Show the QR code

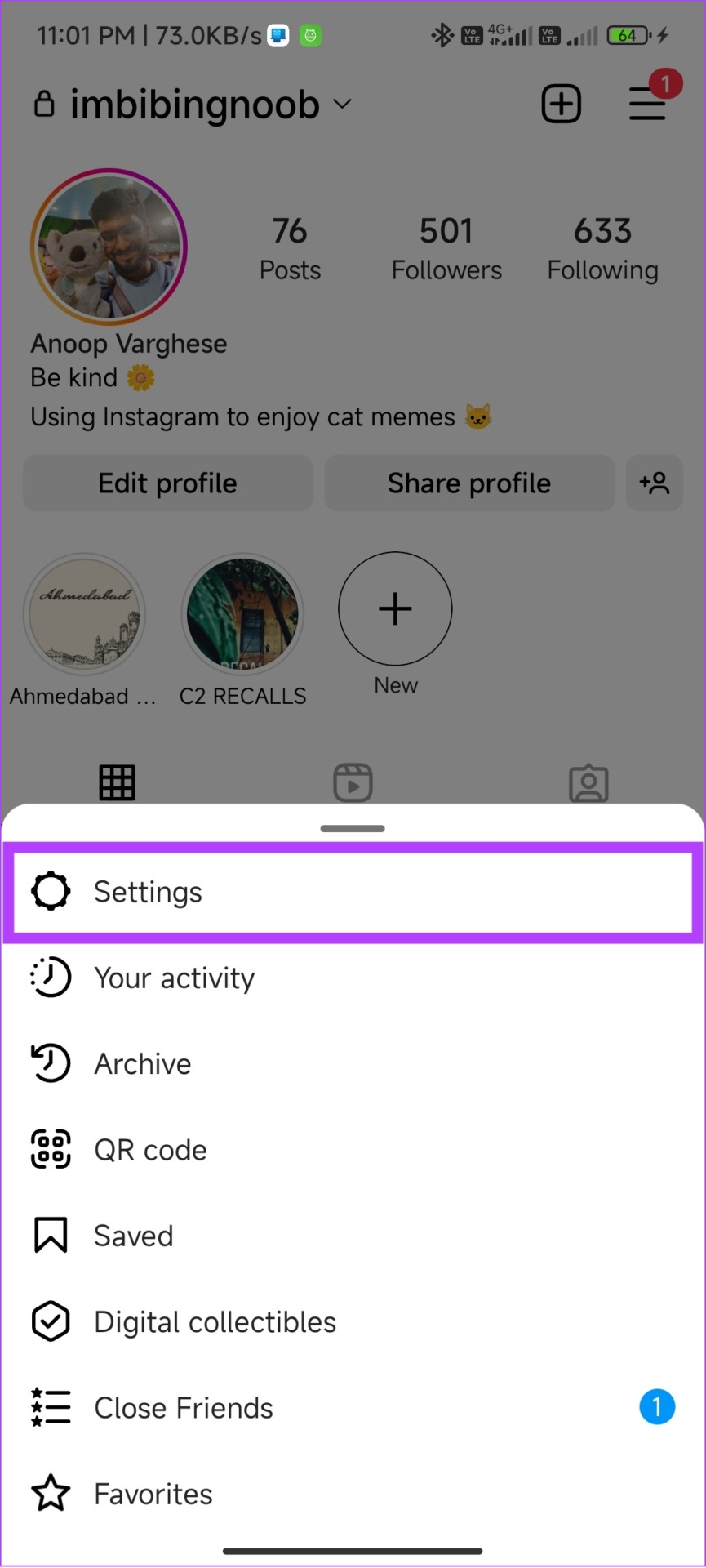(x=353, y=1150)
